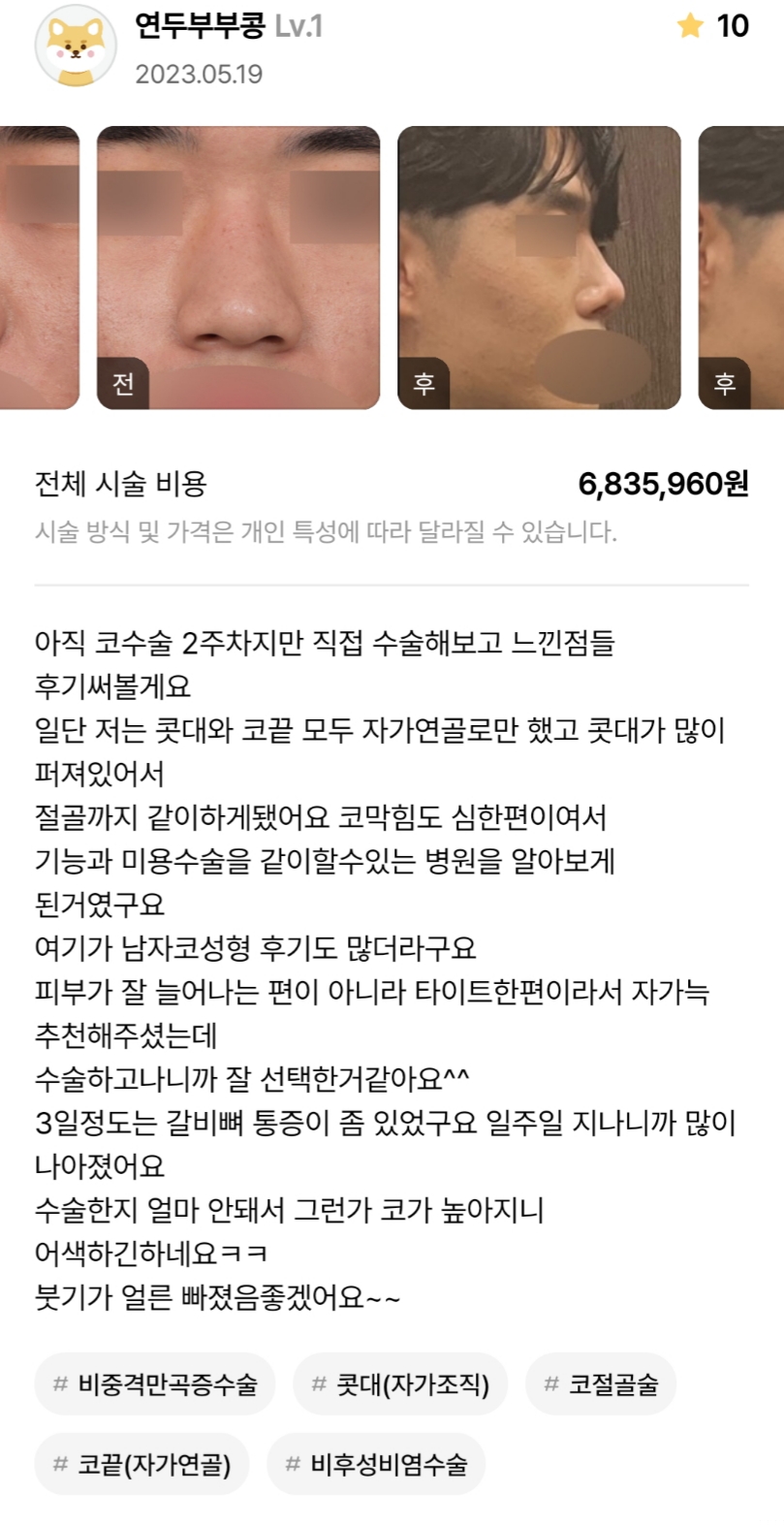Viewport: 784px width, 1526px height.
Task: Select the 콧대(자가조직) hashtag chip
Action: coord(400,1383)
